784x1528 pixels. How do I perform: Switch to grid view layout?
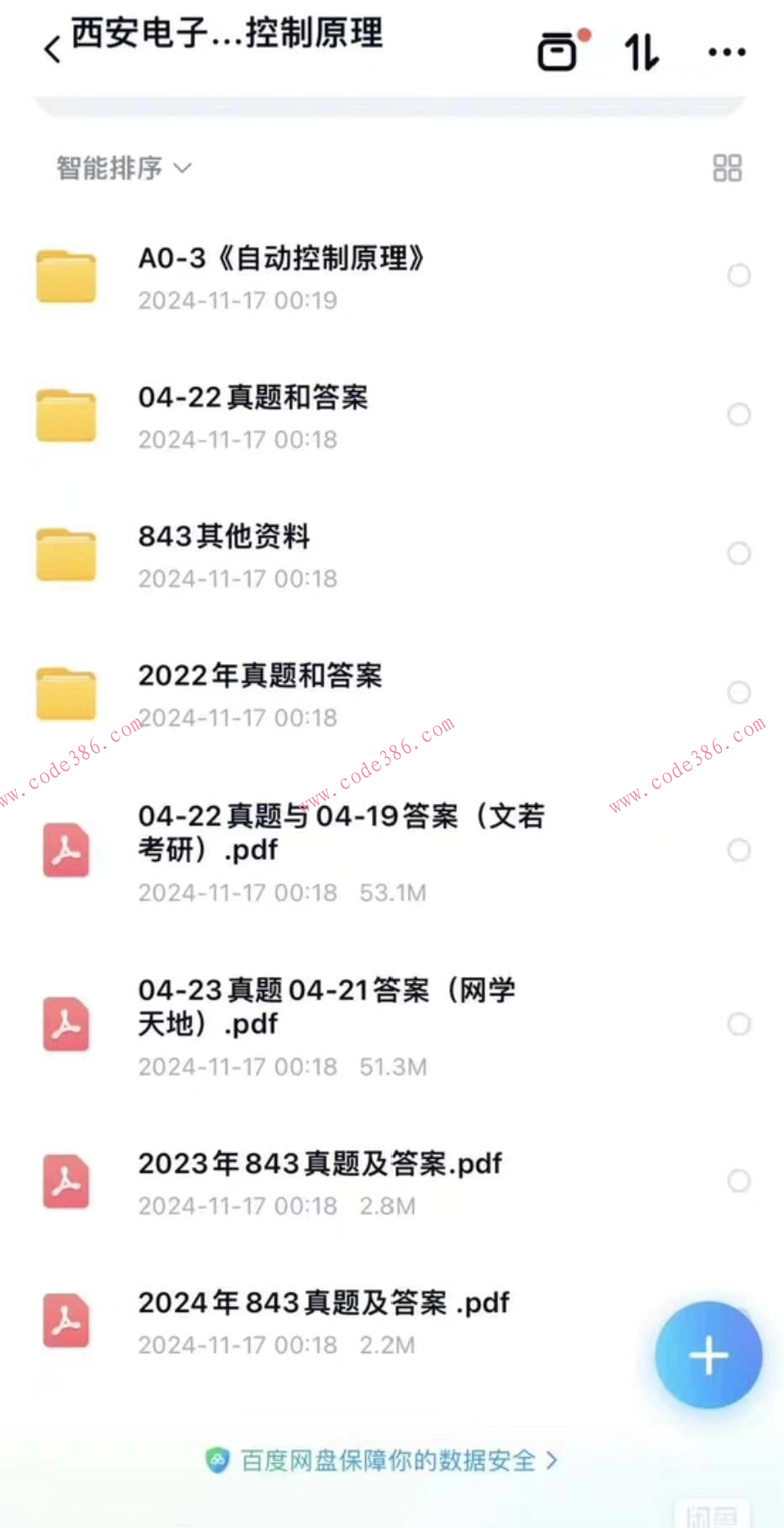tap(727, 168)
